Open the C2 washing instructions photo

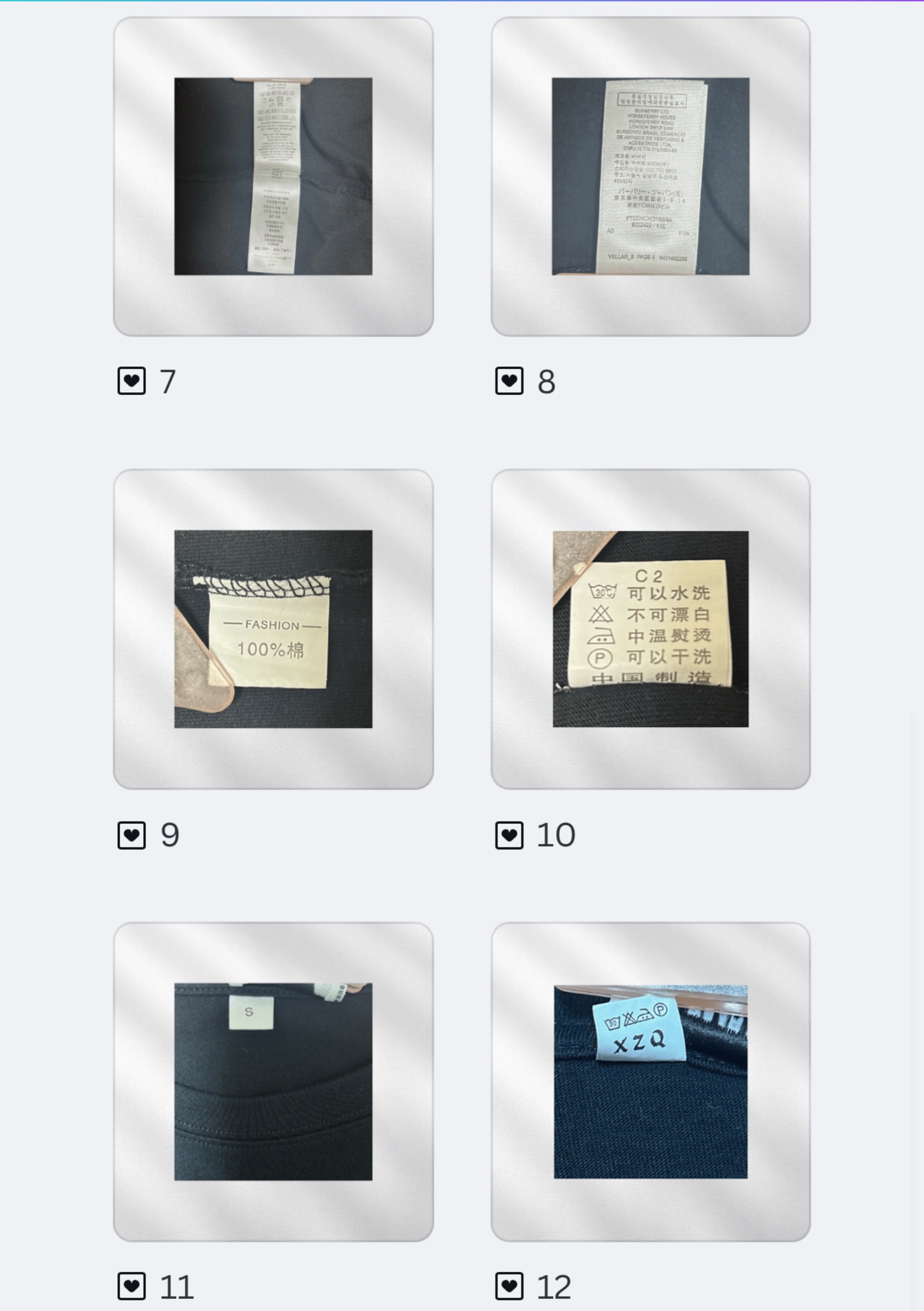(x=650, y=628)
